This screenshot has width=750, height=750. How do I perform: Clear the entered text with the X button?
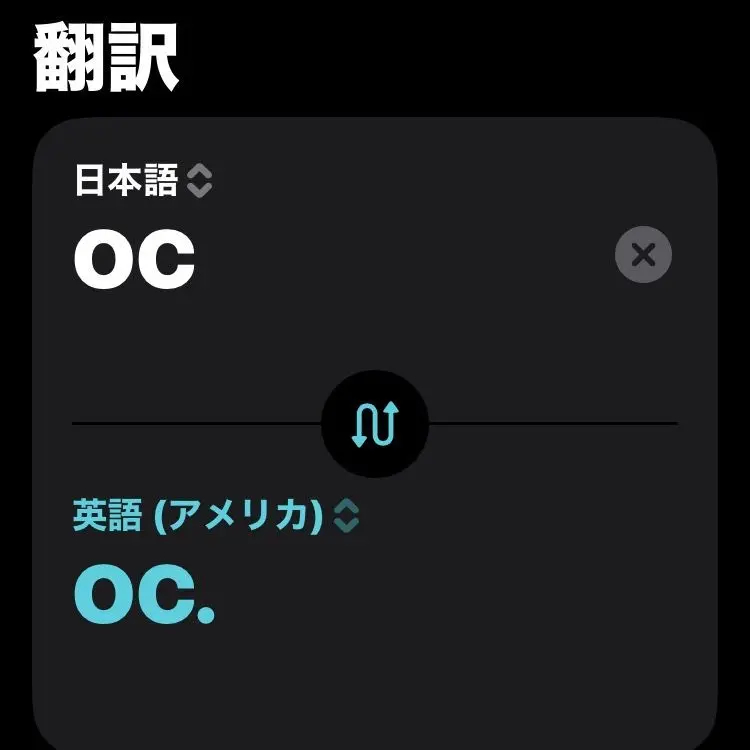pos(643,254)
